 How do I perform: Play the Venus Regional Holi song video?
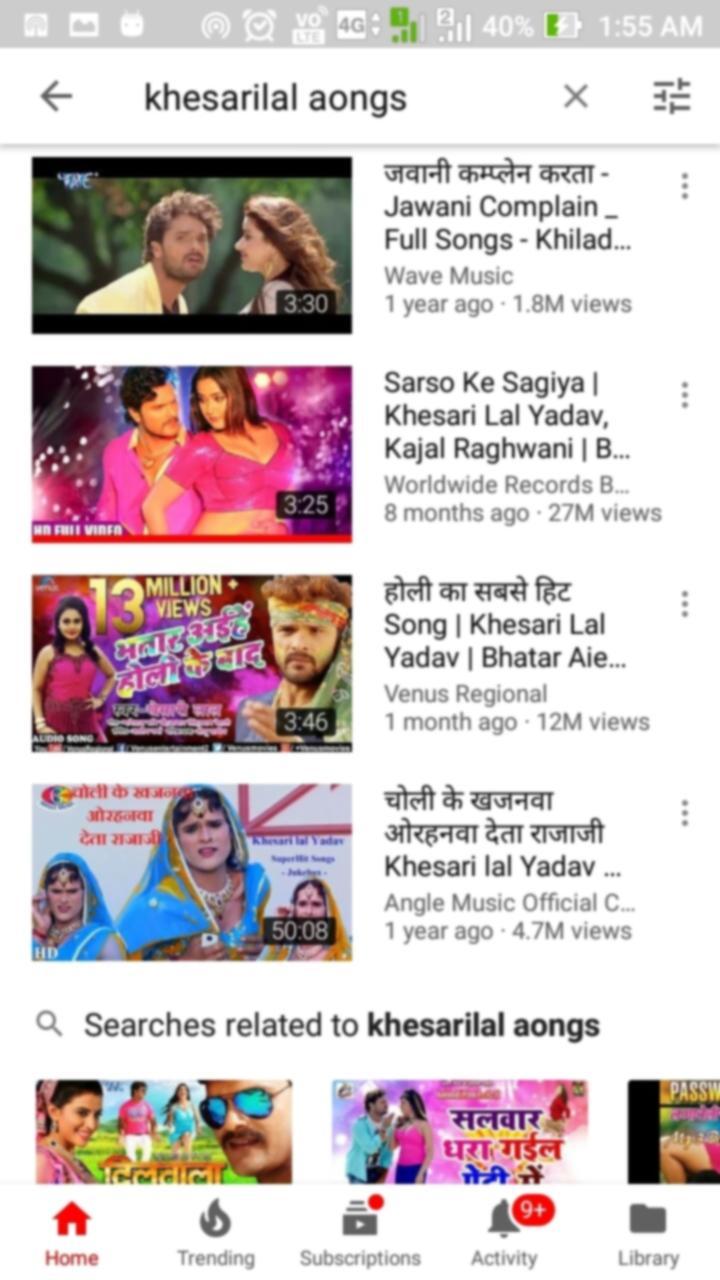192,663
